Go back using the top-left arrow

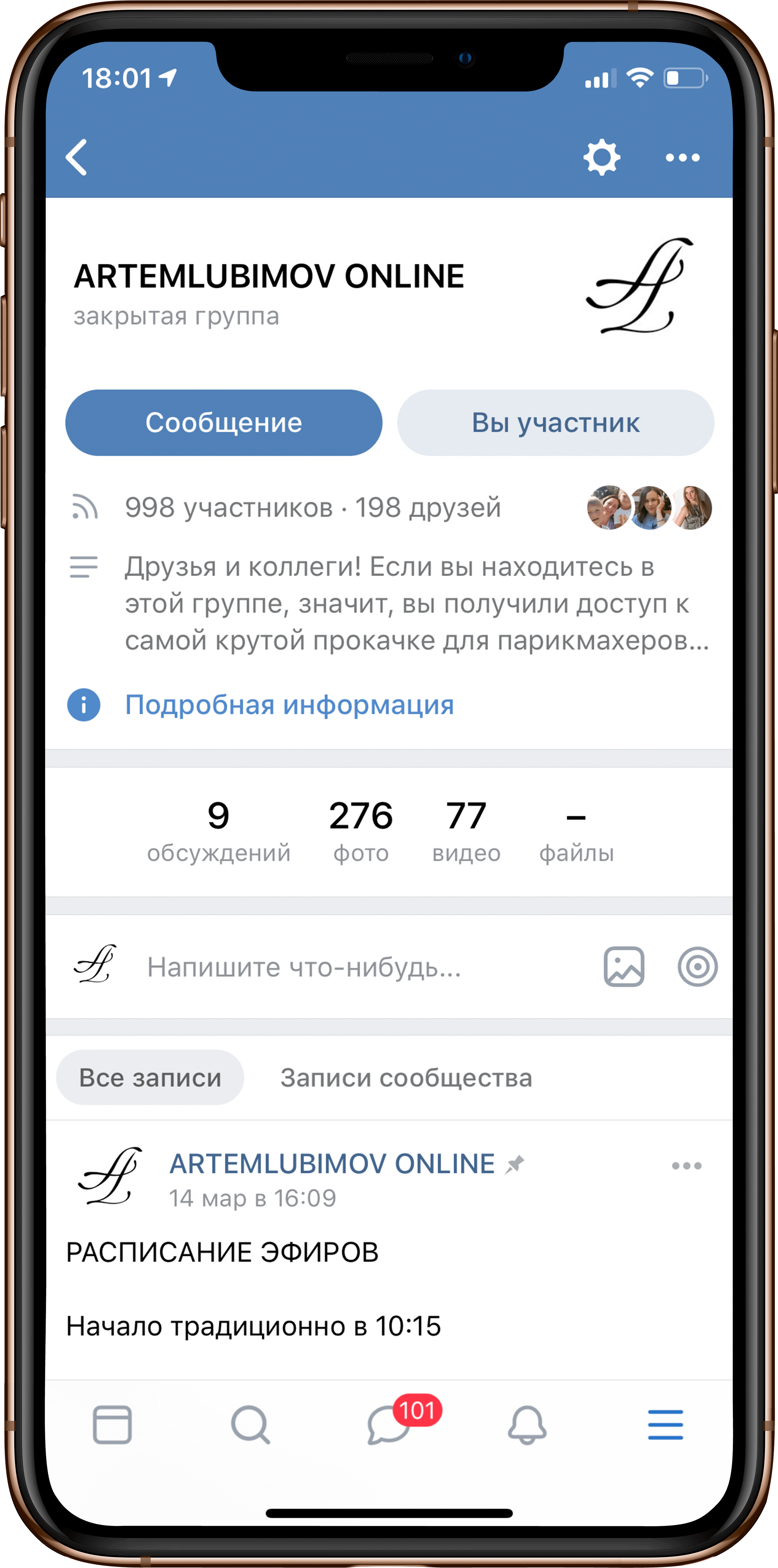point(77,157)
